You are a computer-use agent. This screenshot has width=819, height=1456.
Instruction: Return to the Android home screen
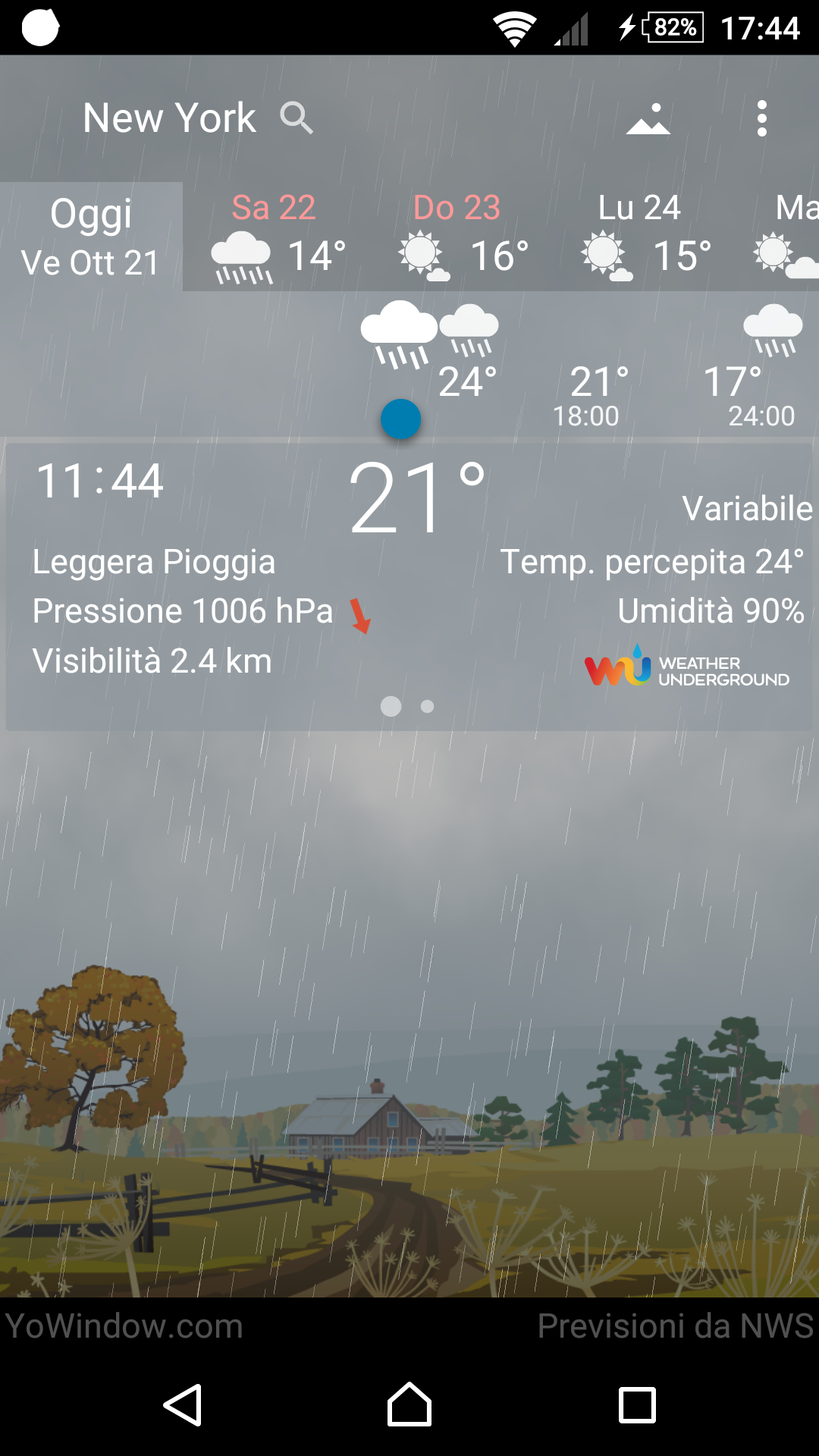(x=409, y=1405)
